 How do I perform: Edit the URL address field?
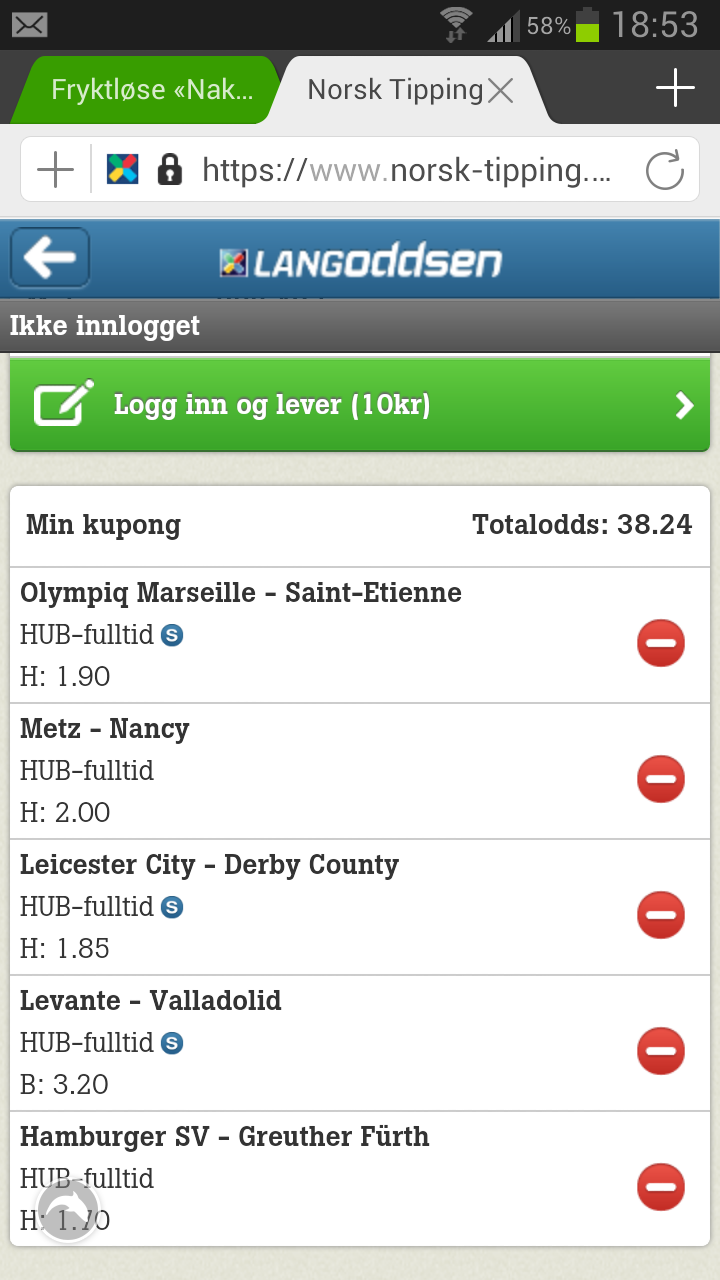407,170
